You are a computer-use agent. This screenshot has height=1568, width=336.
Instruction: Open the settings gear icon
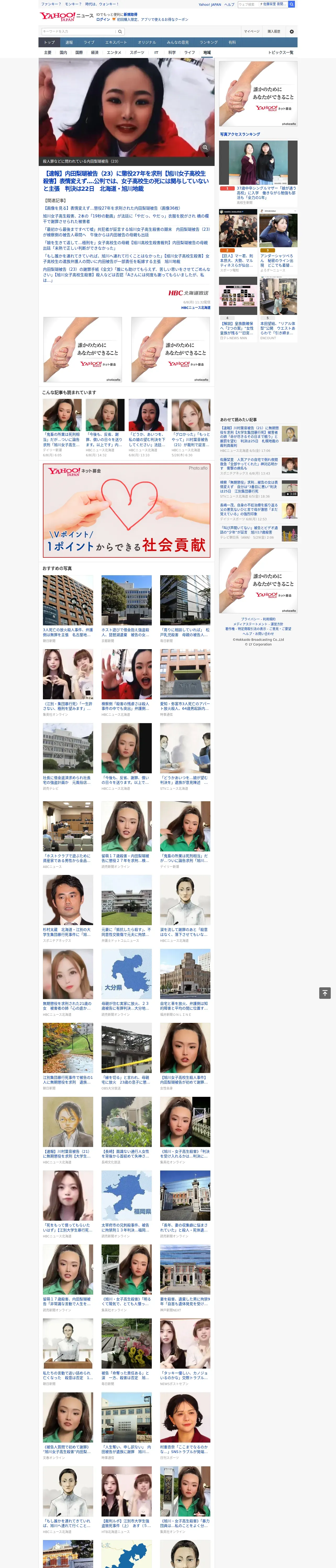[x=292, y=31]
